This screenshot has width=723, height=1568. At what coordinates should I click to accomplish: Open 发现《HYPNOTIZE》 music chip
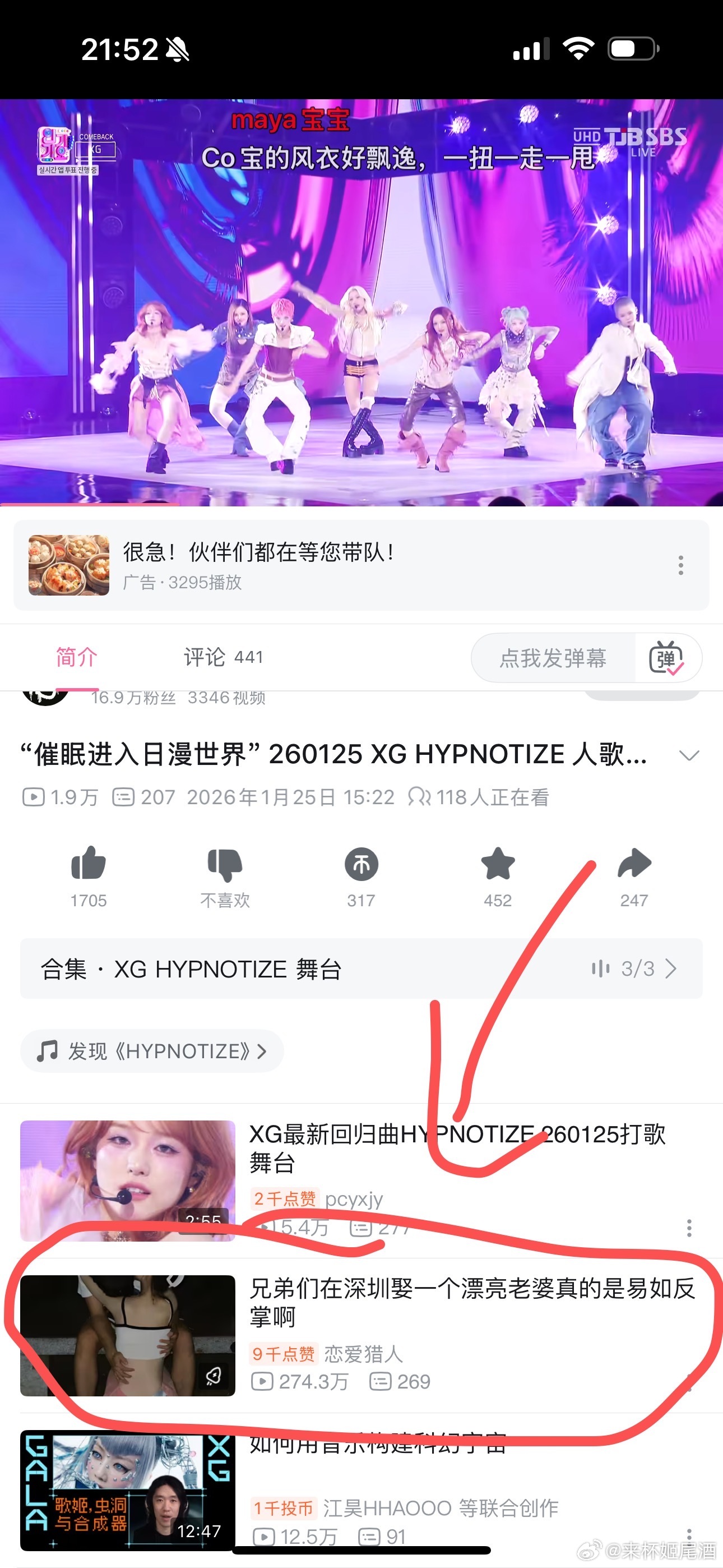152,1051
